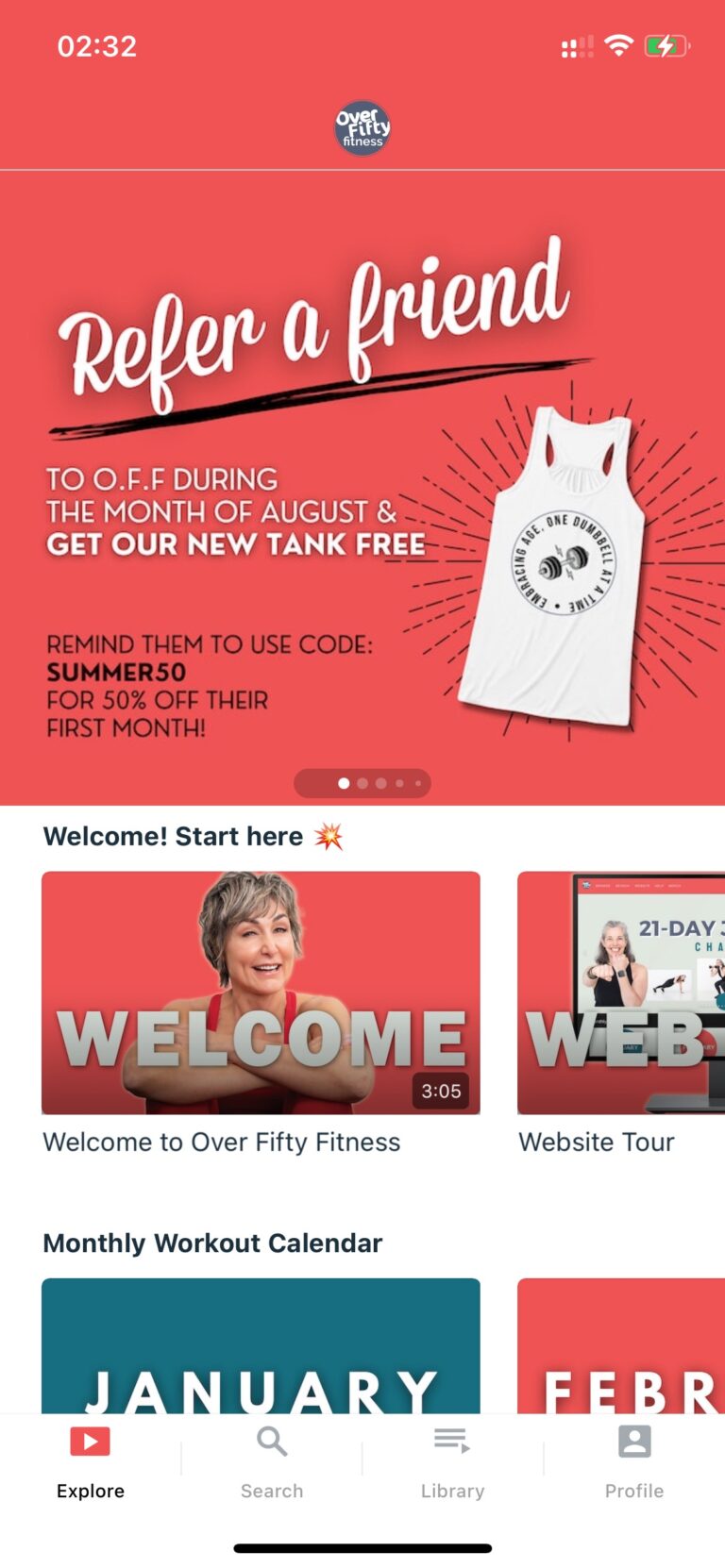Switch to the Library tab
725x1568 pixels.
click(453, 1462)
